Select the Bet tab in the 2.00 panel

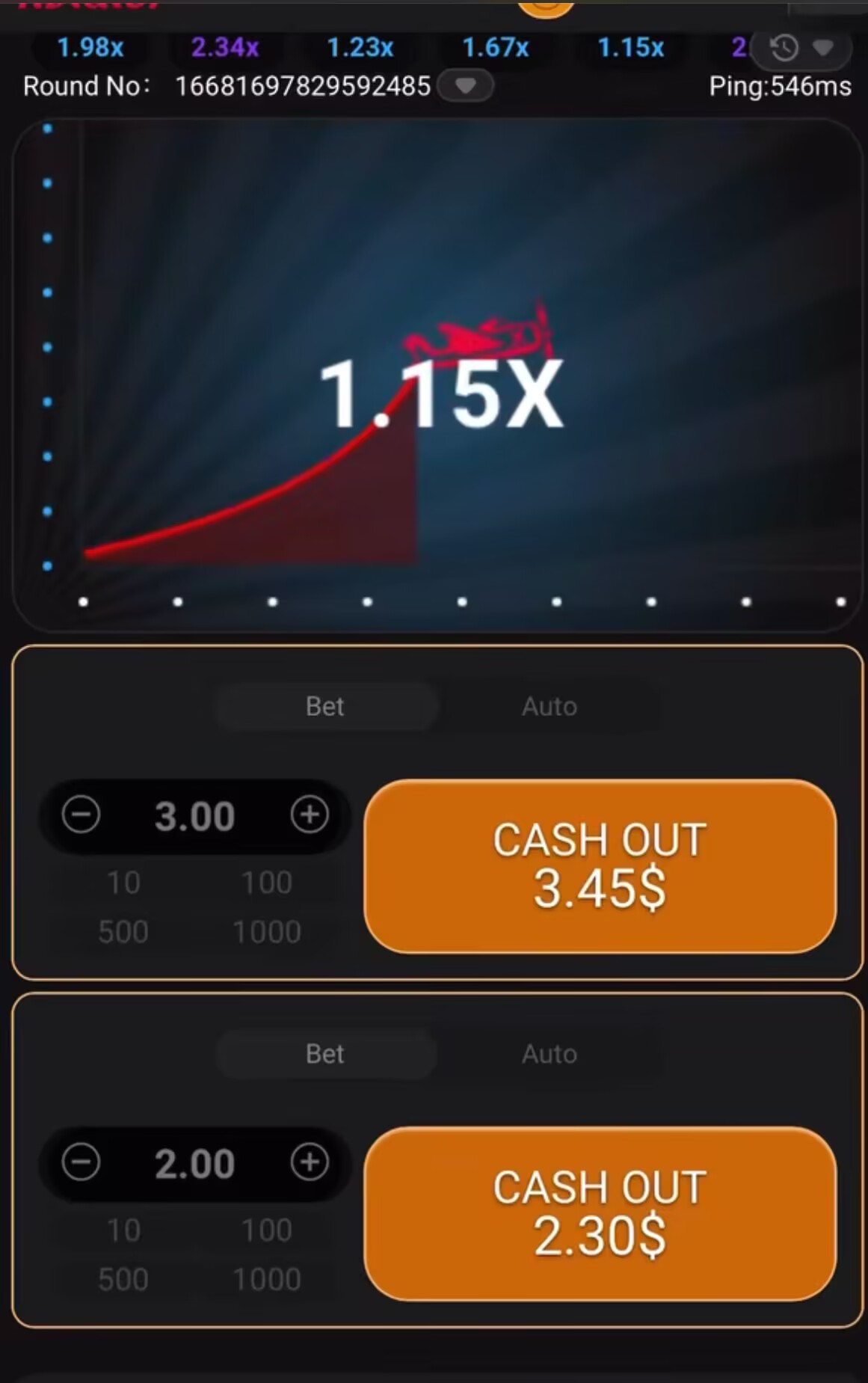[x=325, y=1054]
